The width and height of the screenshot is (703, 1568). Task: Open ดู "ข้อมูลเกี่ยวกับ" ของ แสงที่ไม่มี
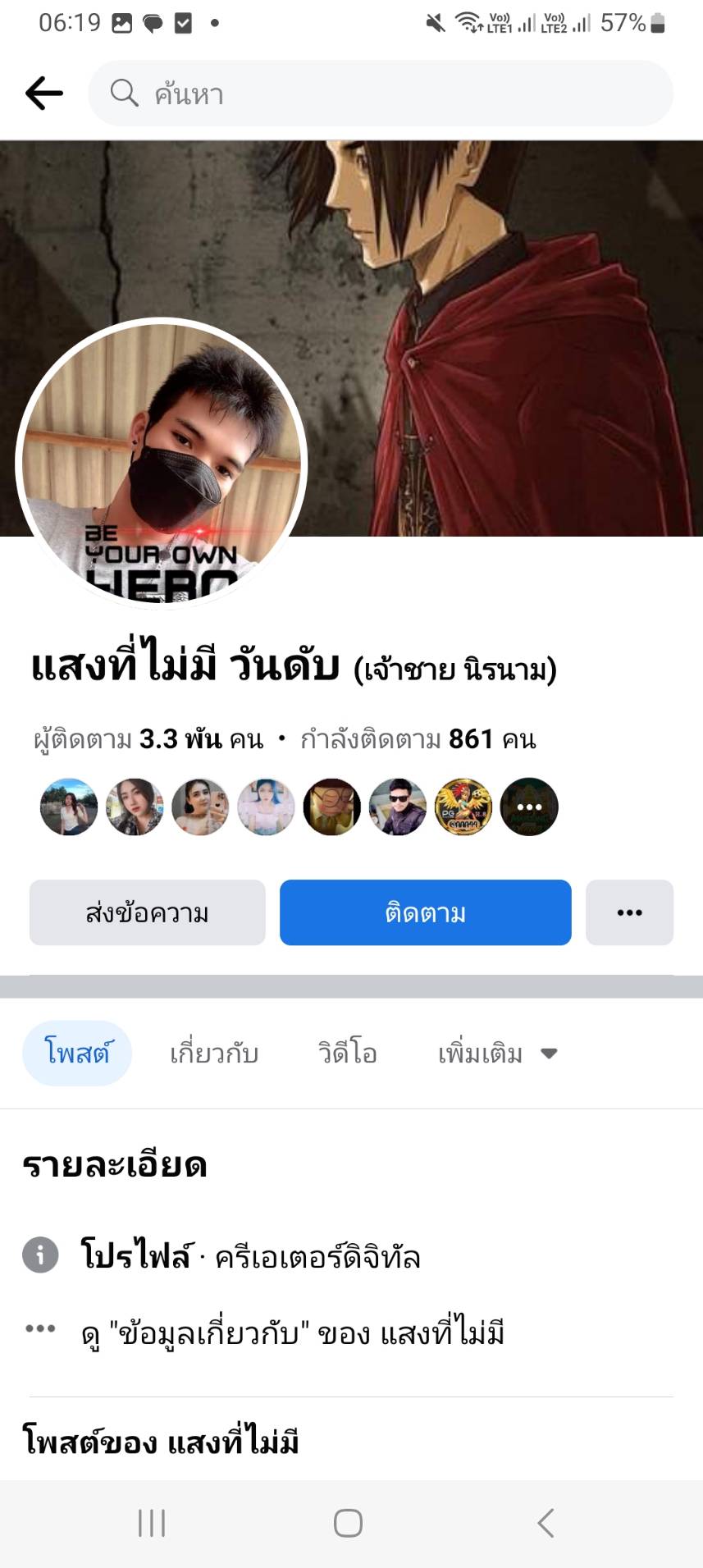pyautogui.click(x=292, y=1333)
